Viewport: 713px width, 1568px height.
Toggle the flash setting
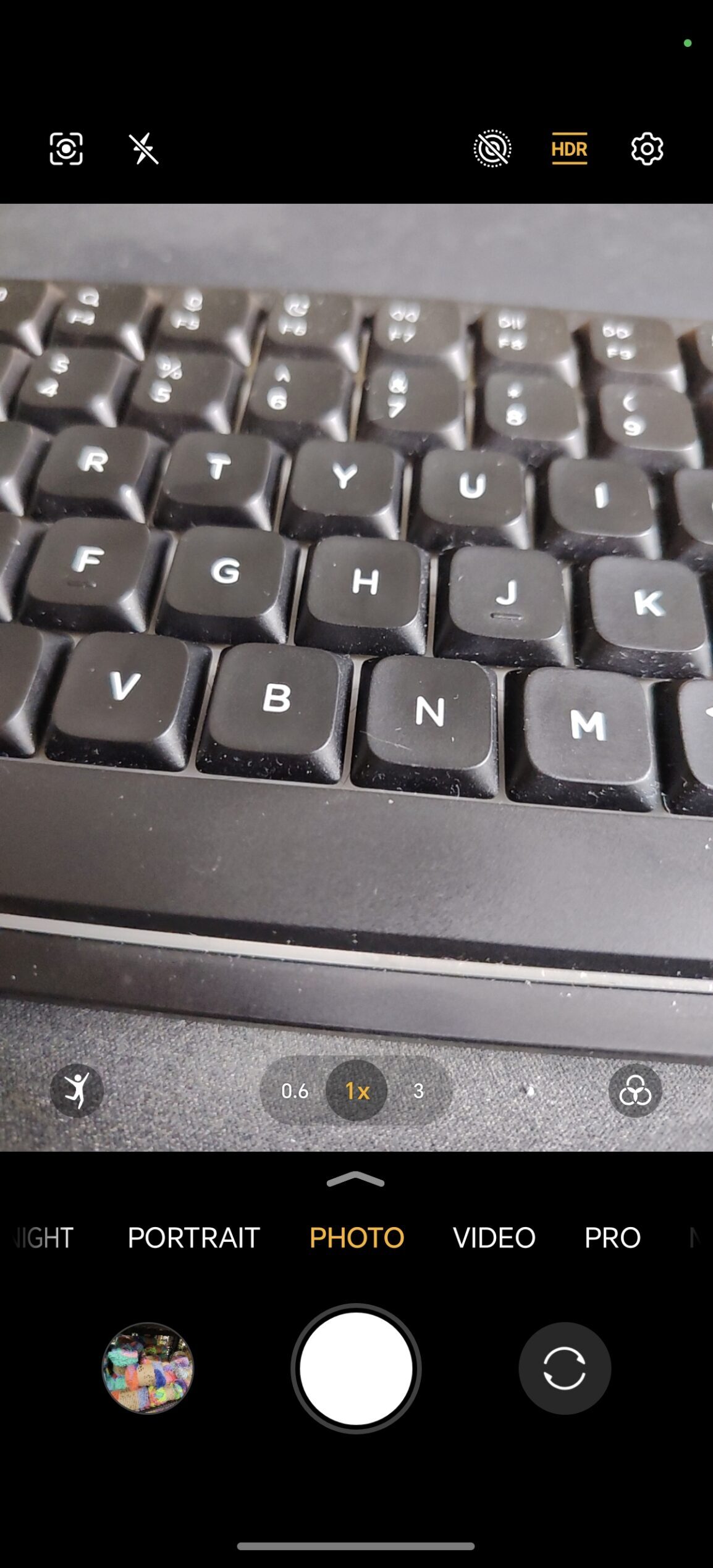143,149
